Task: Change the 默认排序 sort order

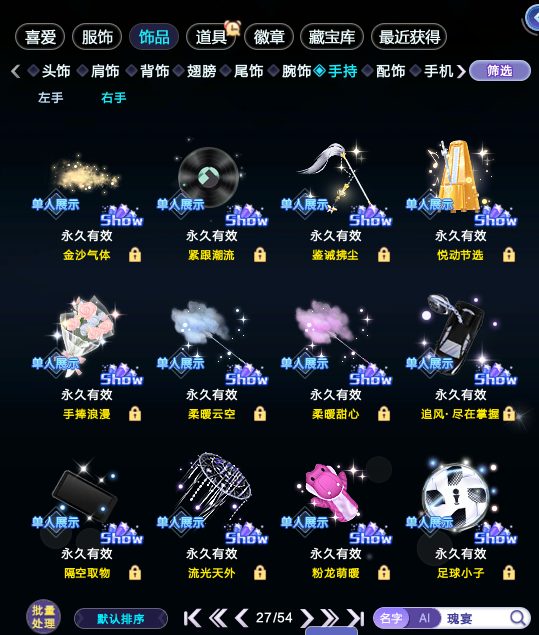Action: [121, 618]
